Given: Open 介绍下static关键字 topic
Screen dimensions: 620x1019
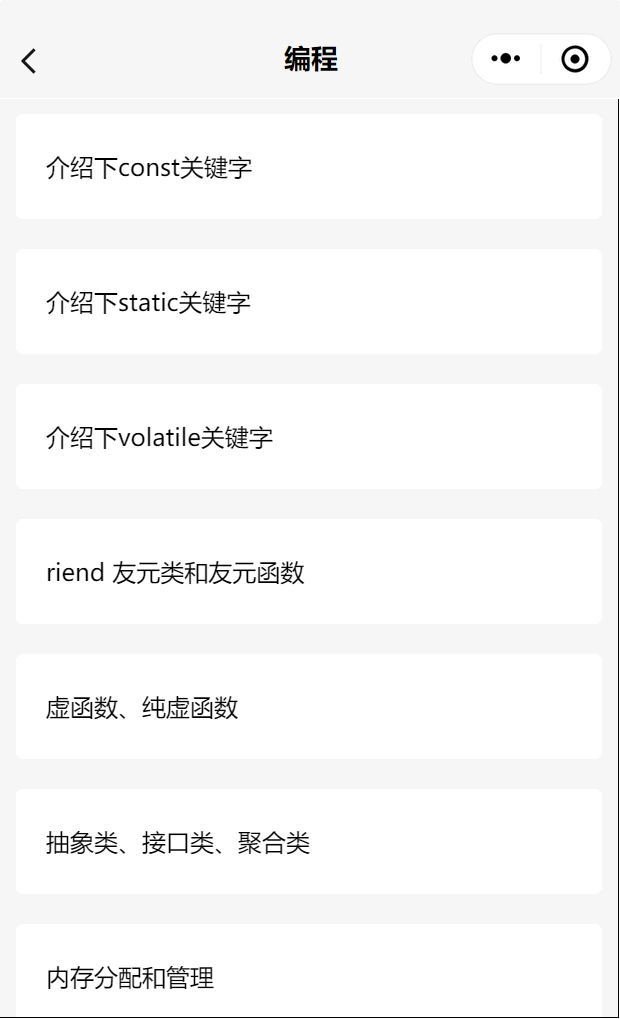Looking at the screenshot, I should click(309, 302).
